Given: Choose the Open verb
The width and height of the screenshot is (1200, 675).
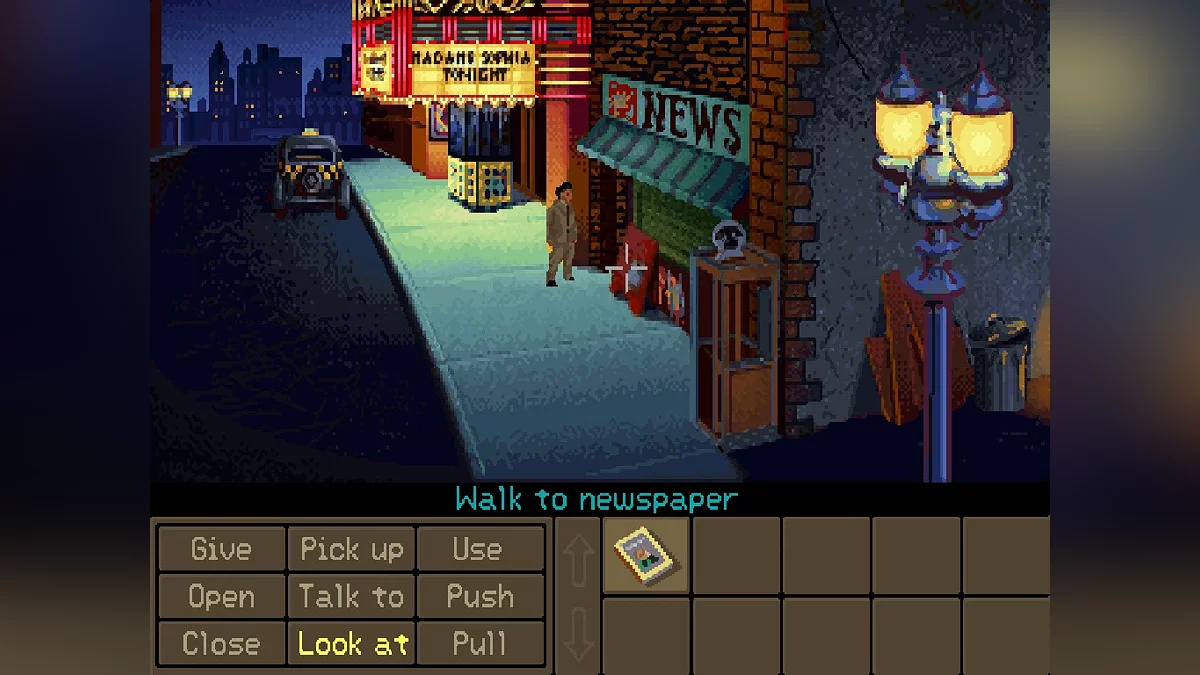Looking at the screenshot, I should tap(221, 597).
